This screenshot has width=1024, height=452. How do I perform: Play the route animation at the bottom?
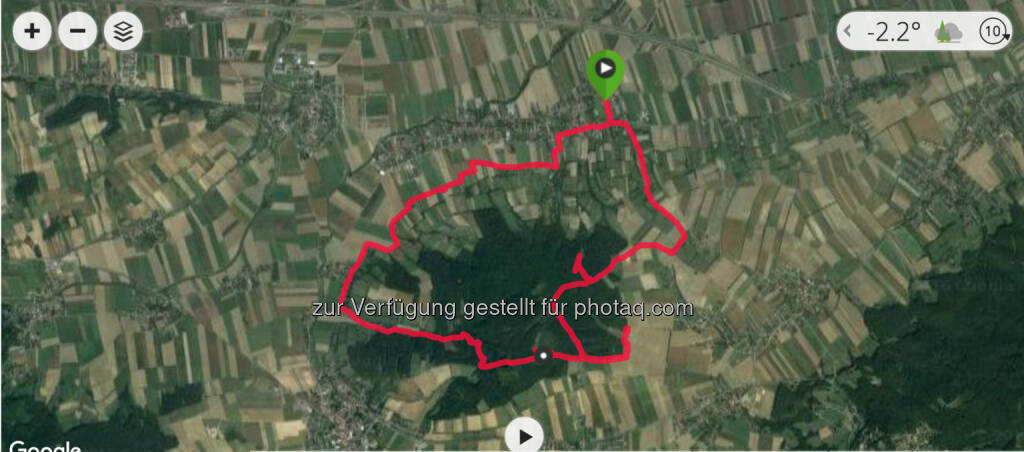[524, 436]
